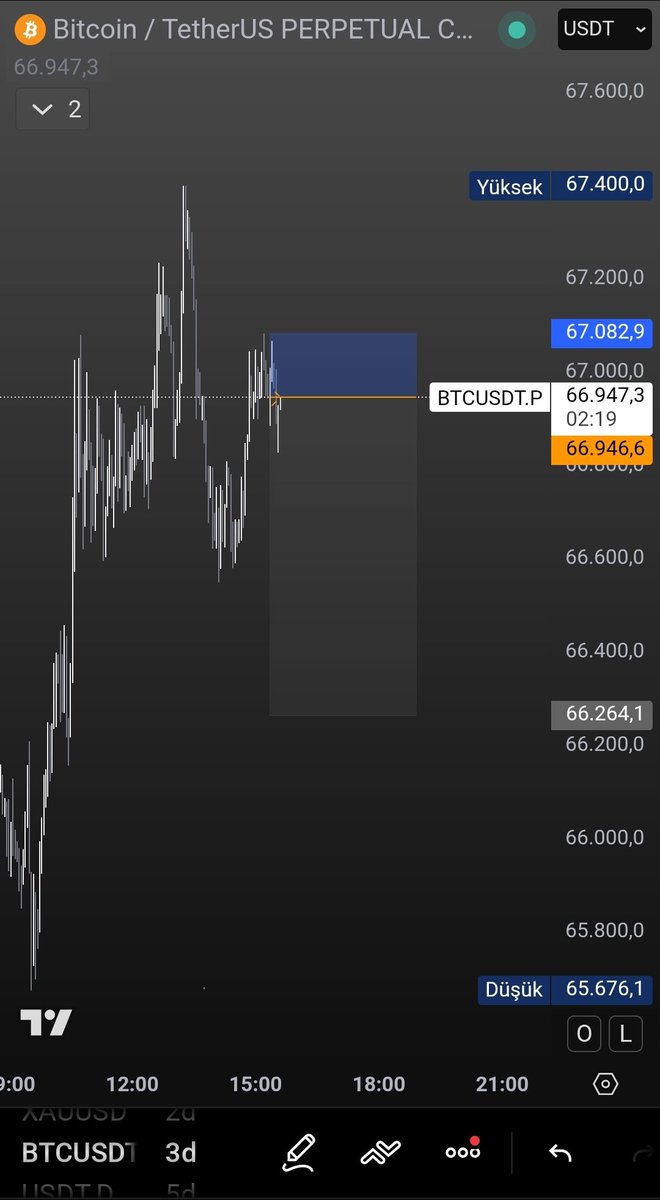Viewport: 660px width, 1200px height.
Task: Toggle the L log scale button
Action: tap(626, 1034)
